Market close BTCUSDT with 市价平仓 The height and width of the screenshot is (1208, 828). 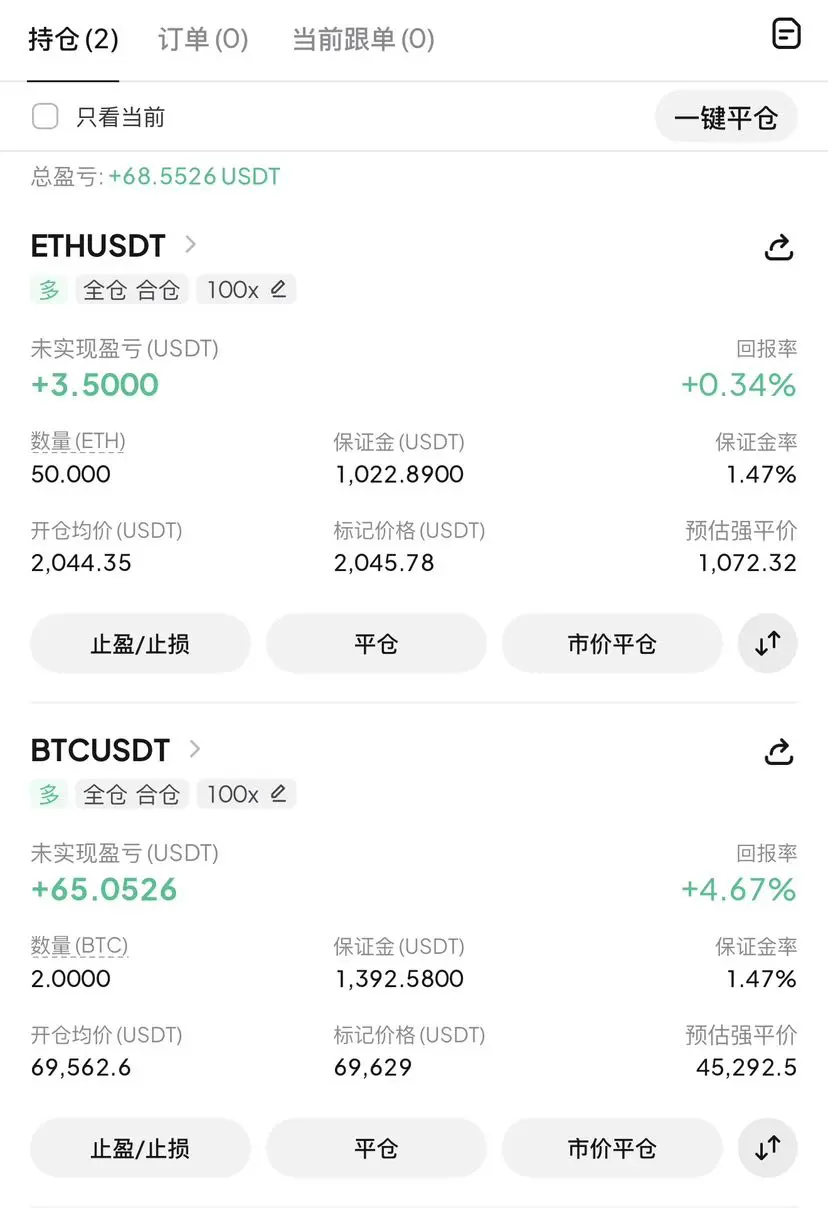[611, 1148]
